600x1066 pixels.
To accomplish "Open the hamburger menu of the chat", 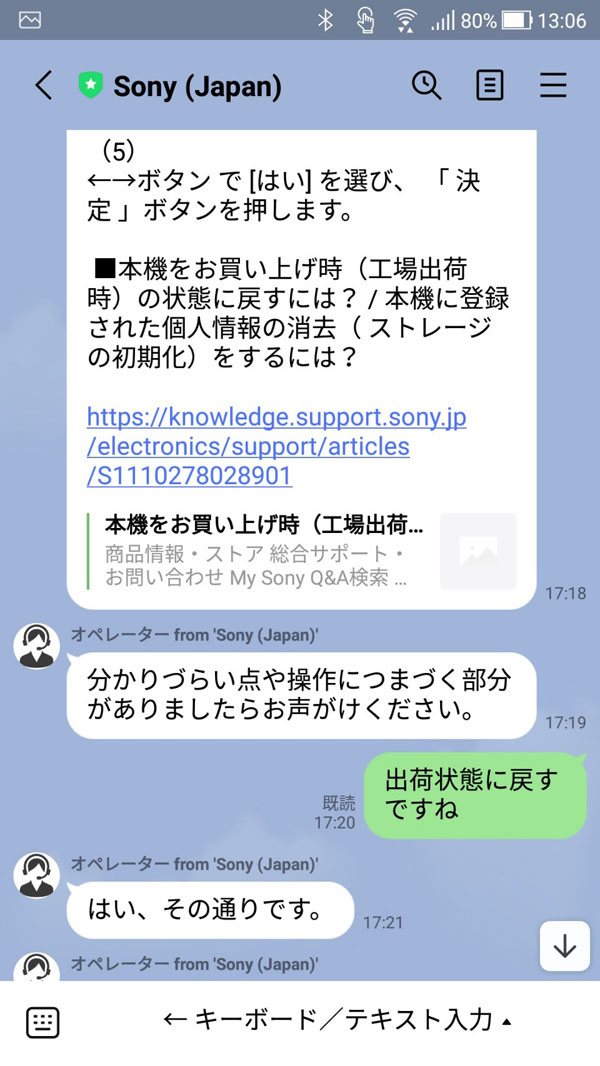I will [553, 86].
